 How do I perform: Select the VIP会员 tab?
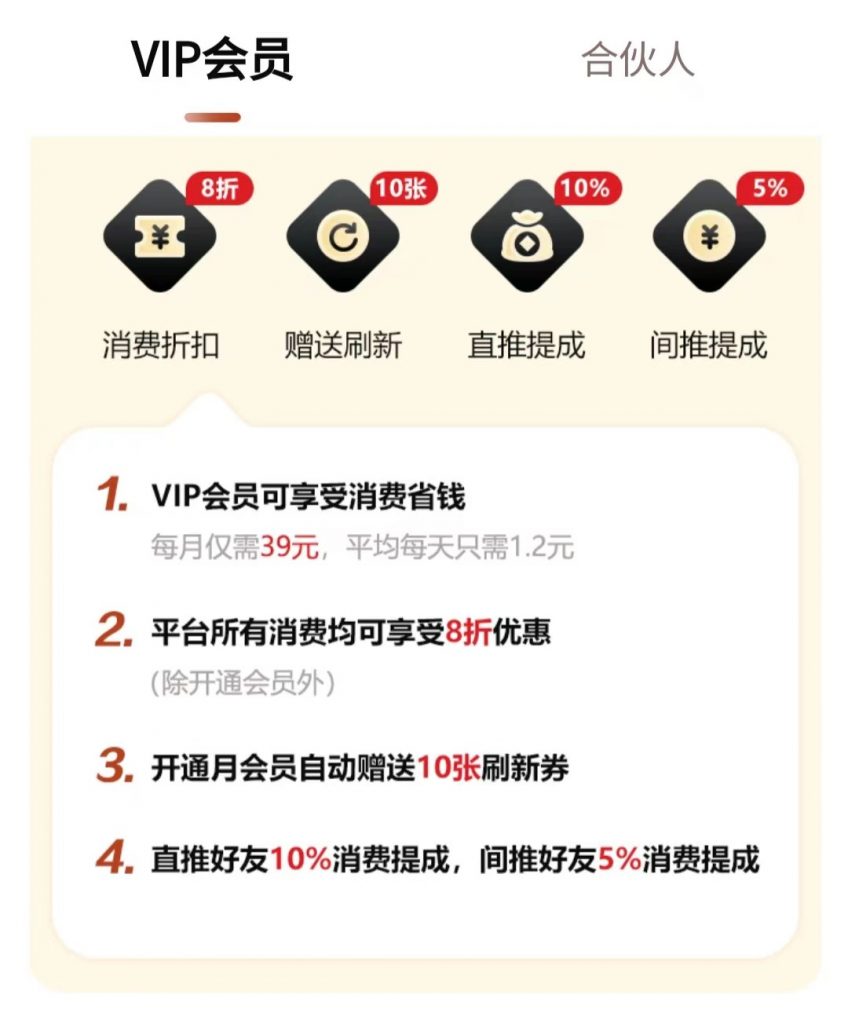pyautogui.click(x=211, y=60)
